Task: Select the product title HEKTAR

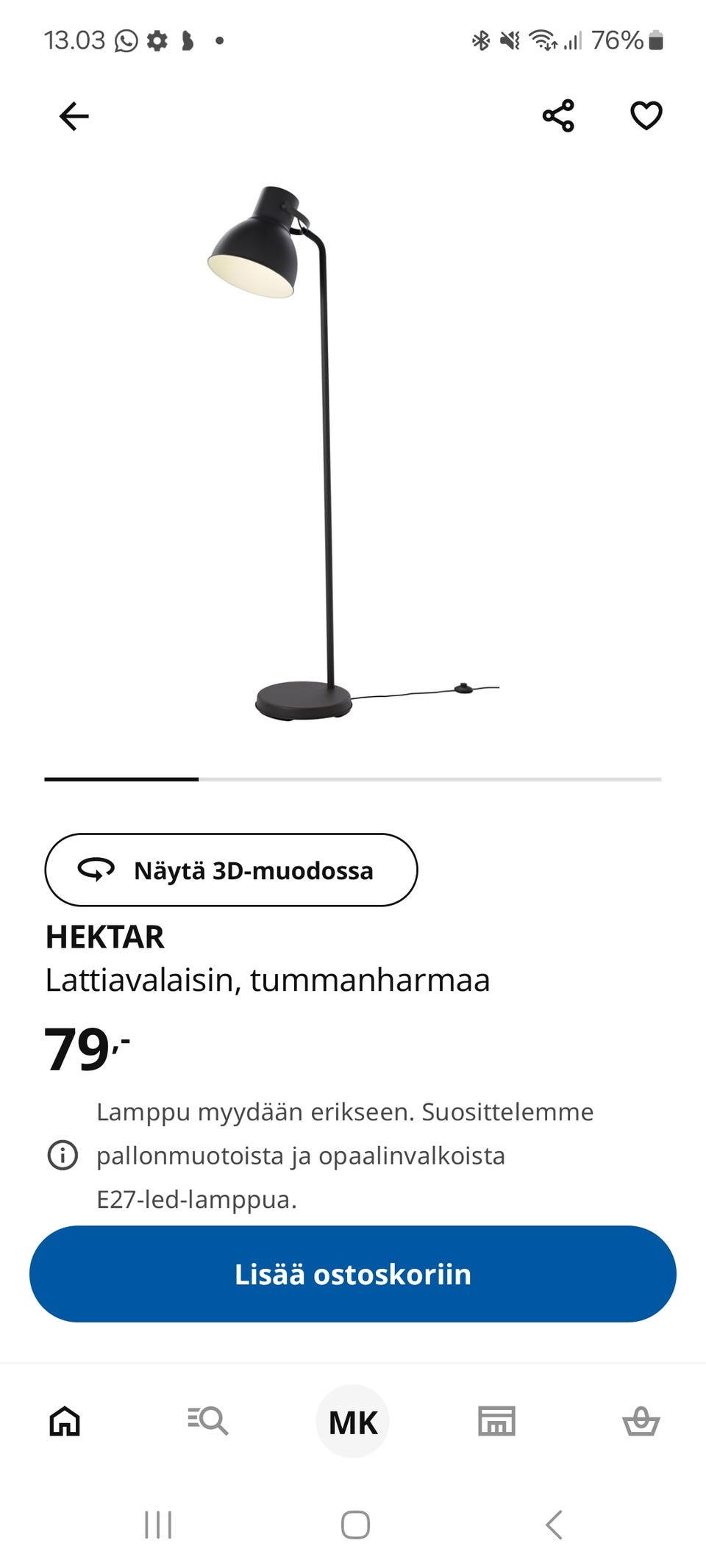Action: pos(105,937)
